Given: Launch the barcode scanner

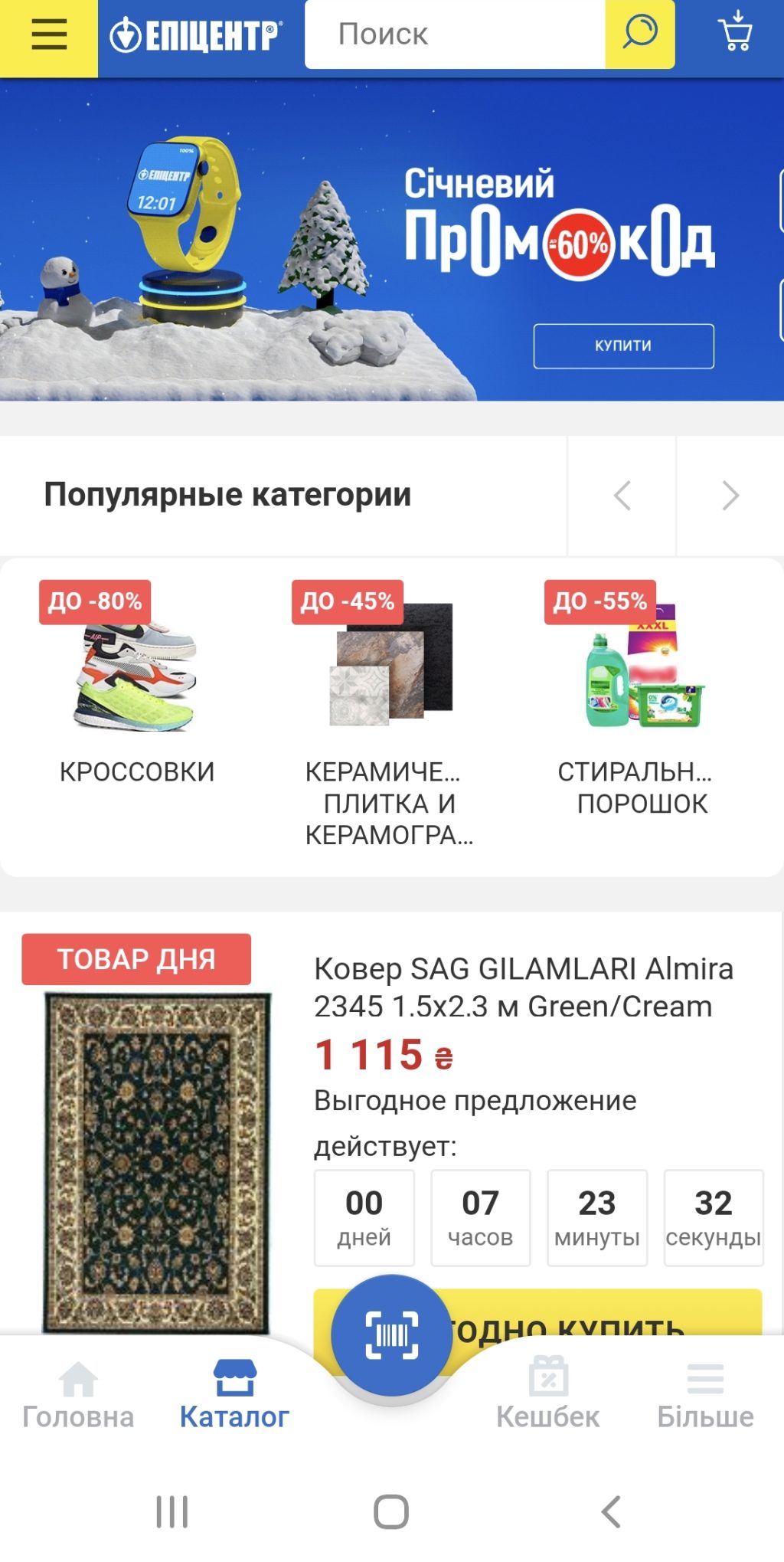Looking at the screenshot, I should click(392, 1336).
